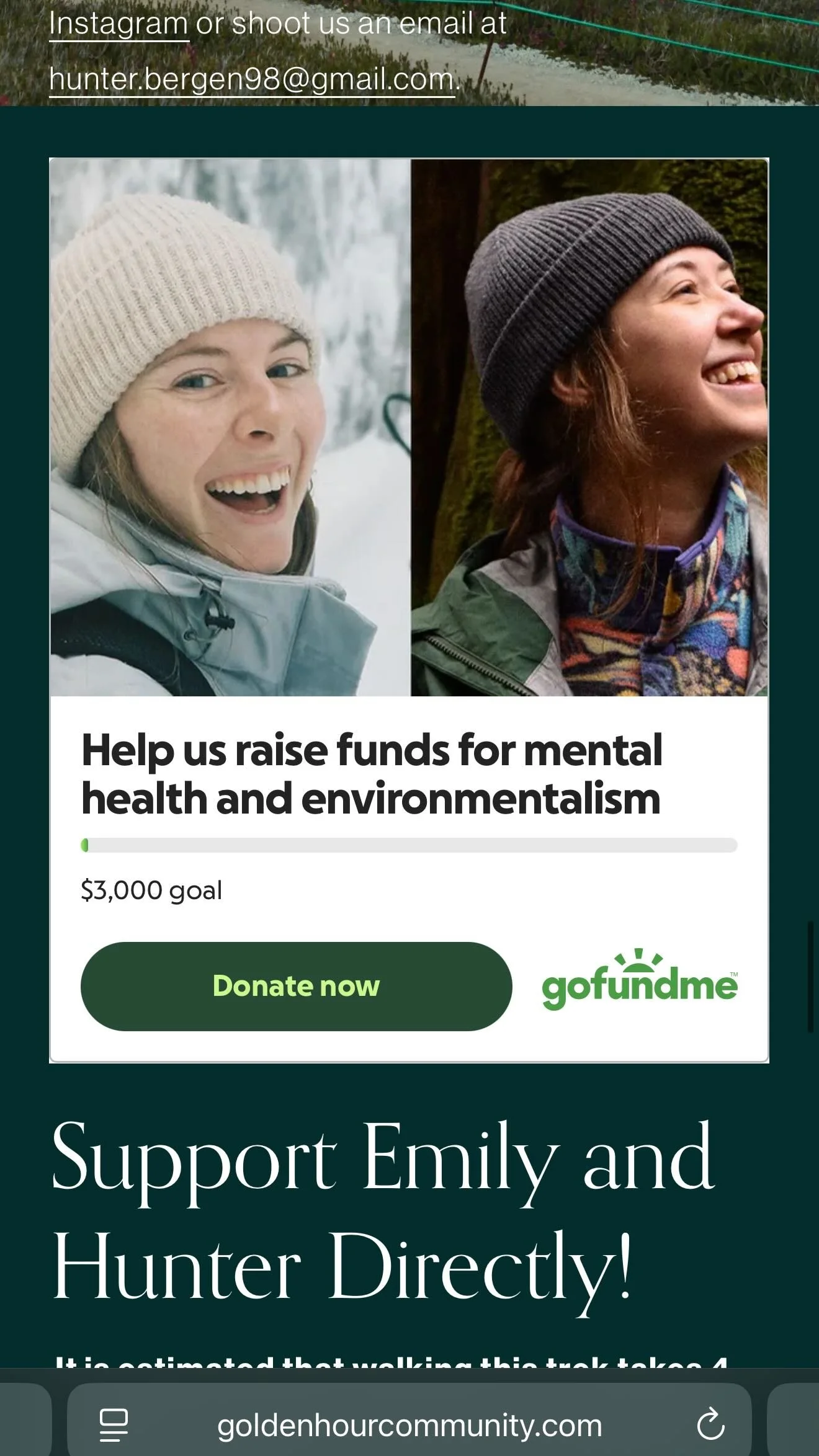The height and width of the screenshot is (1456, 819).
Task: Edit the goldenhourcommunity.com address bar
Action: point(409,1425)
